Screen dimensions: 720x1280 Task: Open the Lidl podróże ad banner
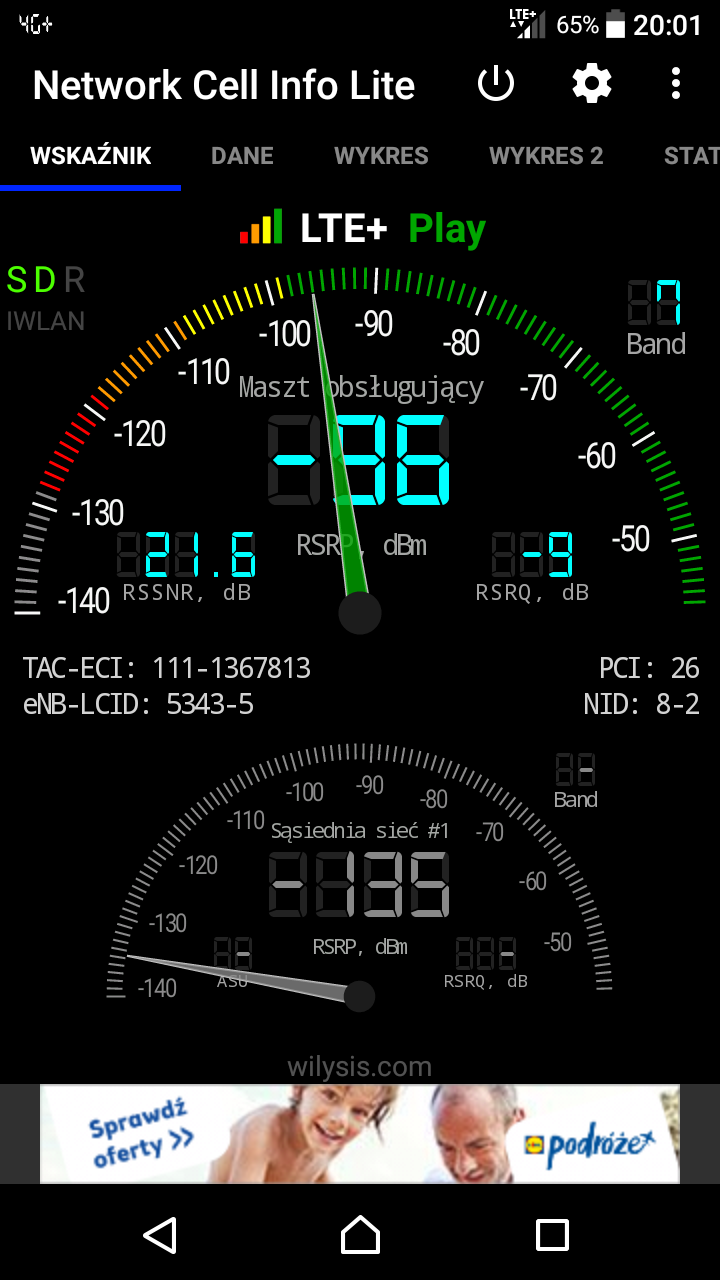pos(360,1134)
